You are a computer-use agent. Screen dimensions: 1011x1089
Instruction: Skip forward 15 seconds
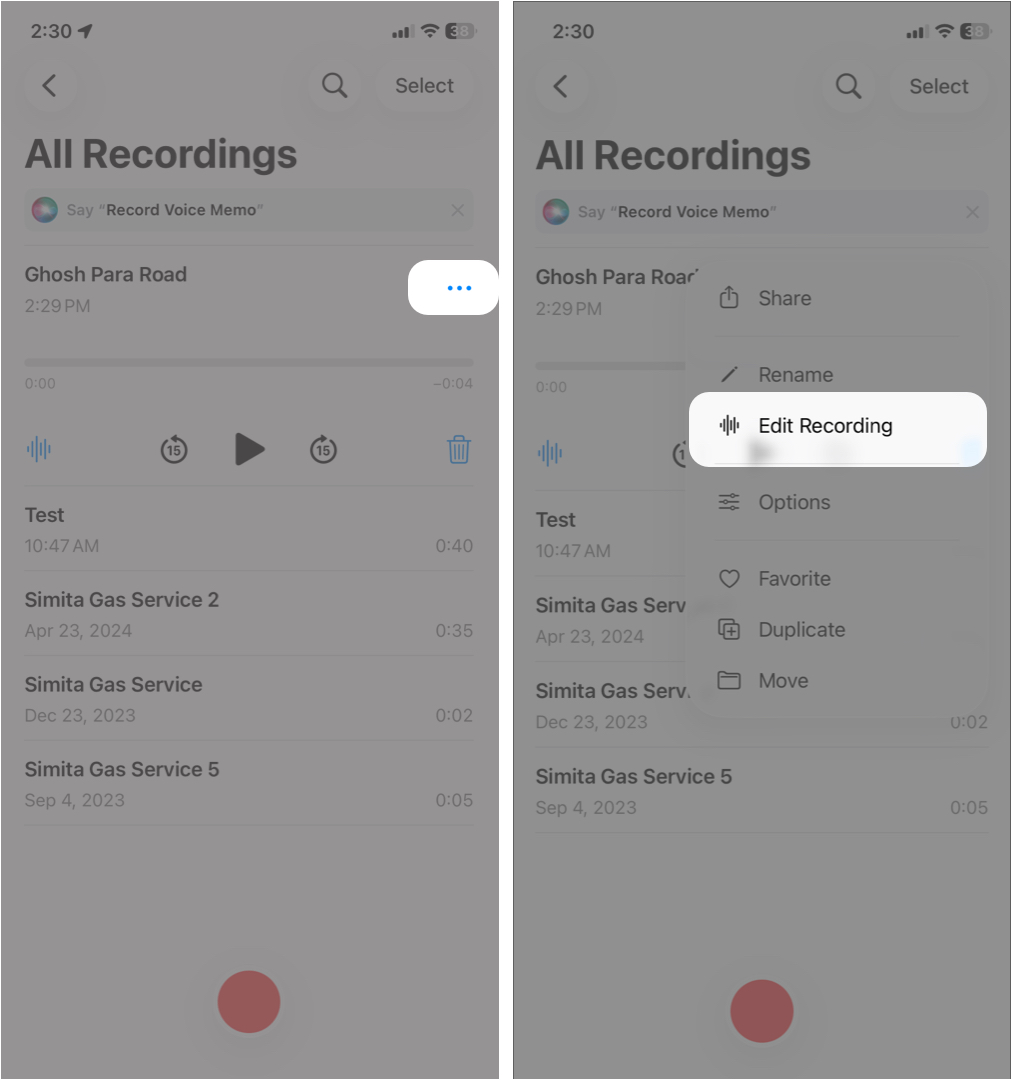coord(323,450)
